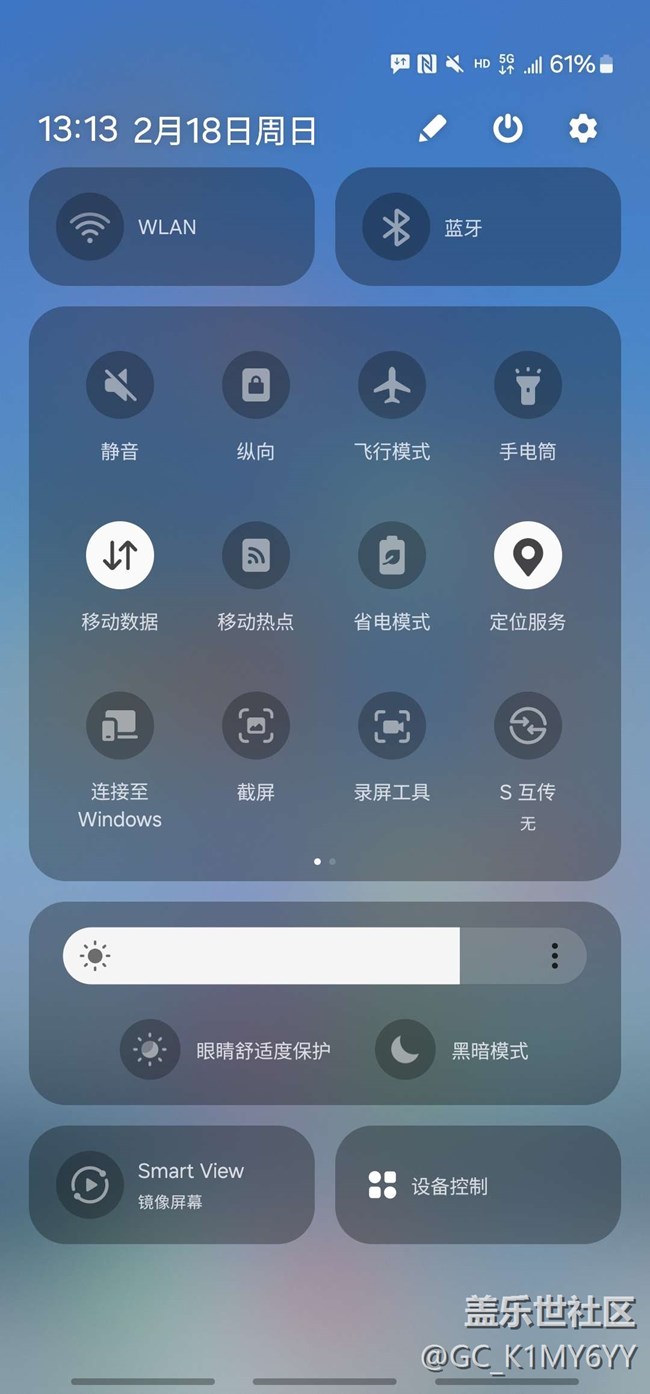Turn on power saving mode (省电模式)
The width and height of the screenshot is (650, 1394).
(392, 554)
